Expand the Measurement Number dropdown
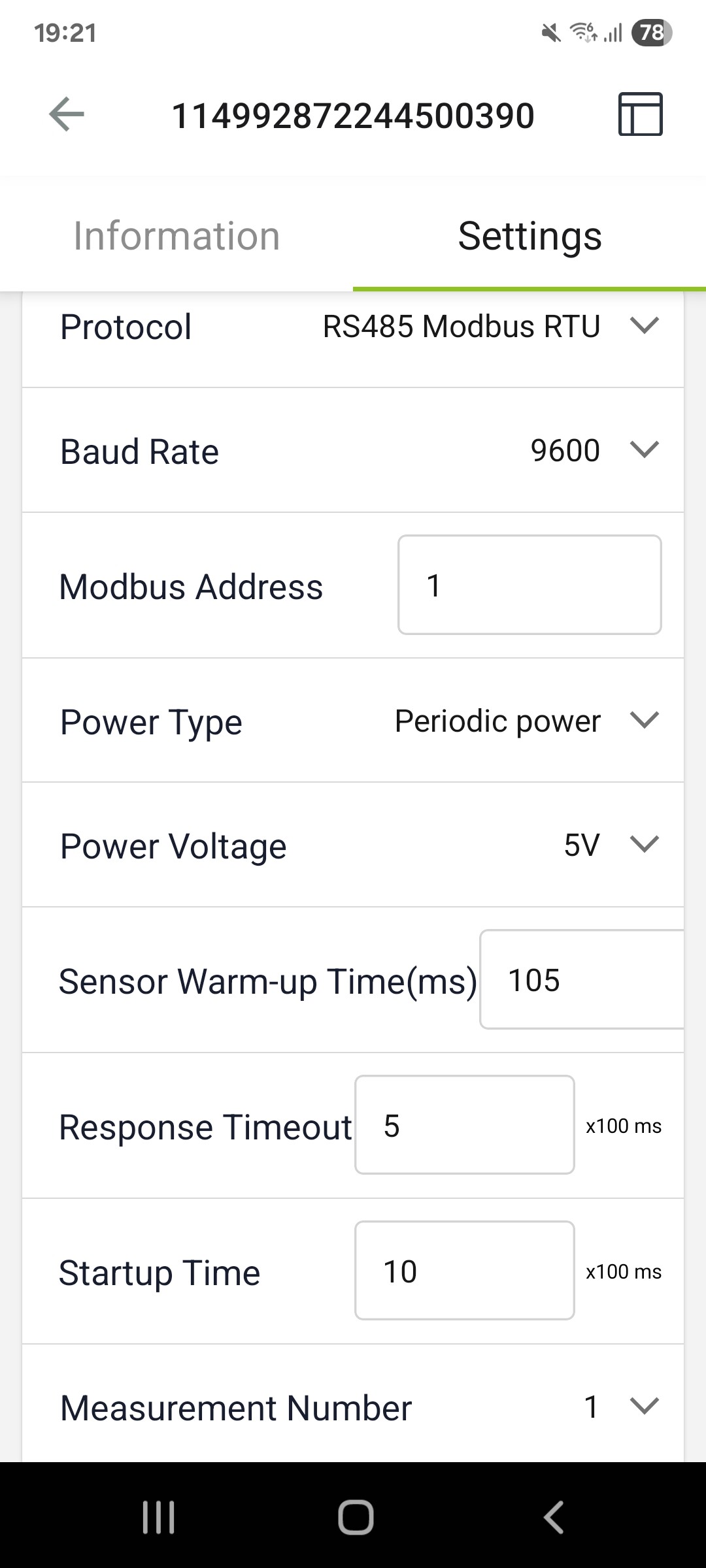Image resolution: width=706 pixels, height=1568 pixels. click(x=621, y=1406)
